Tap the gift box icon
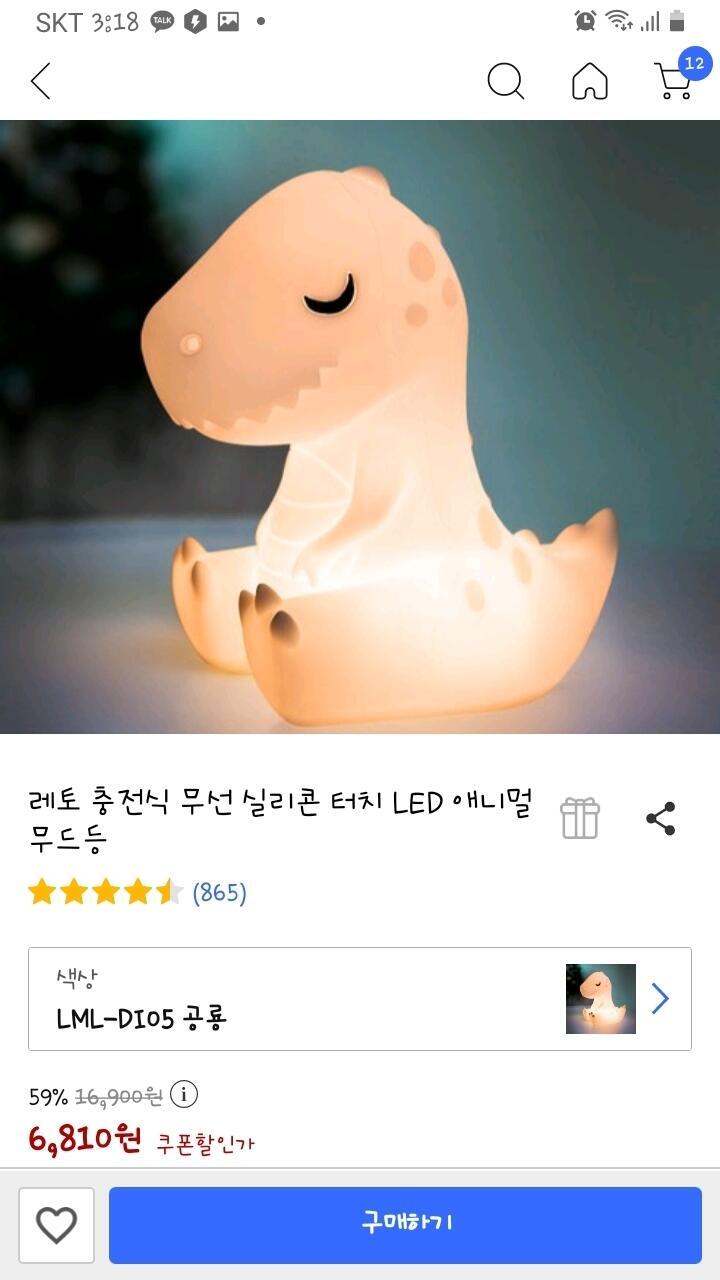The height and width of the screenshot is (1280, 720). [x=580, y=818]
